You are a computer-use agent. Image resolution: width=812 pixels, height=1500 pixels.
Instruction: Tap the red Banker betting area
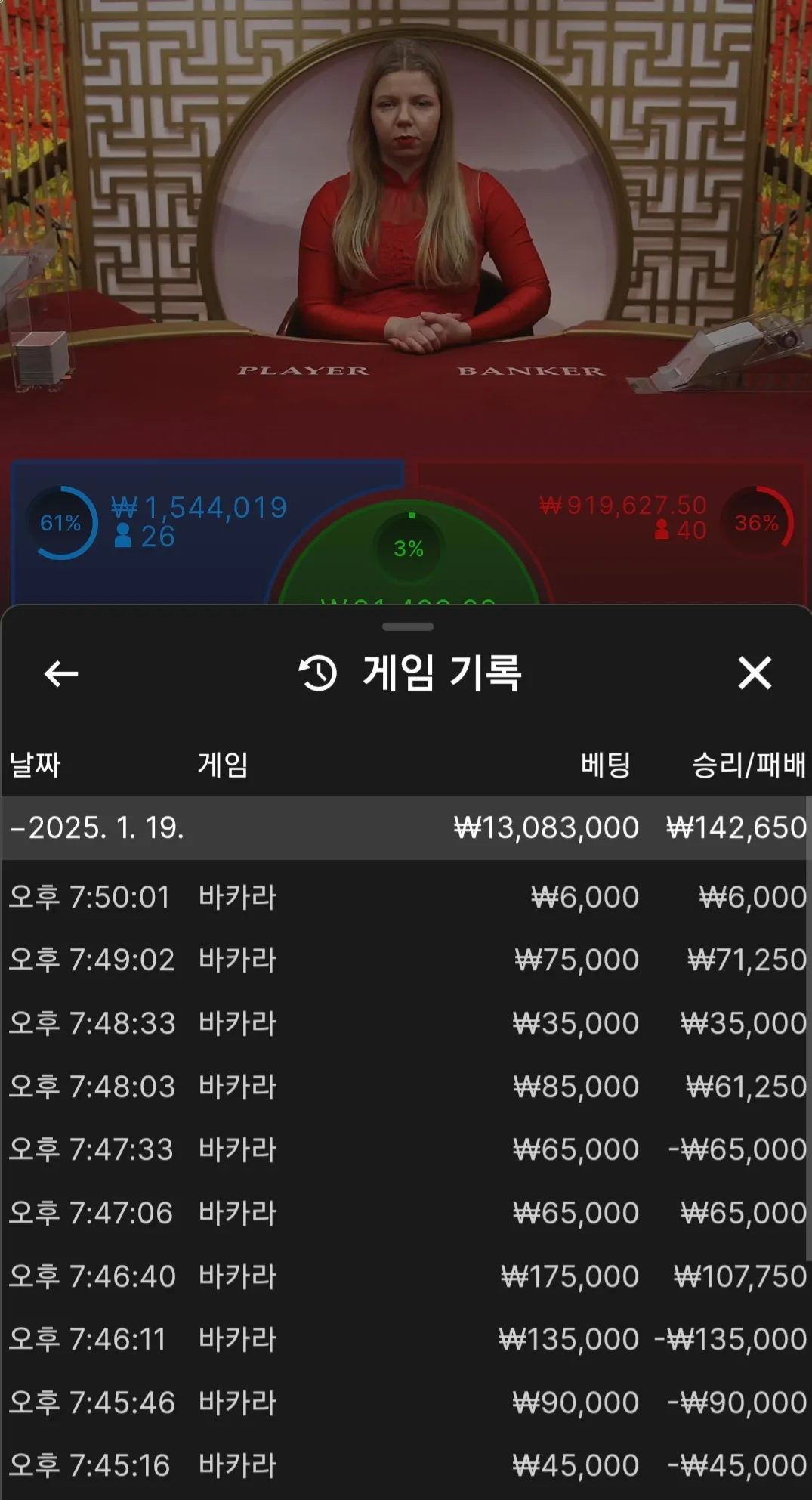(665, 529)
